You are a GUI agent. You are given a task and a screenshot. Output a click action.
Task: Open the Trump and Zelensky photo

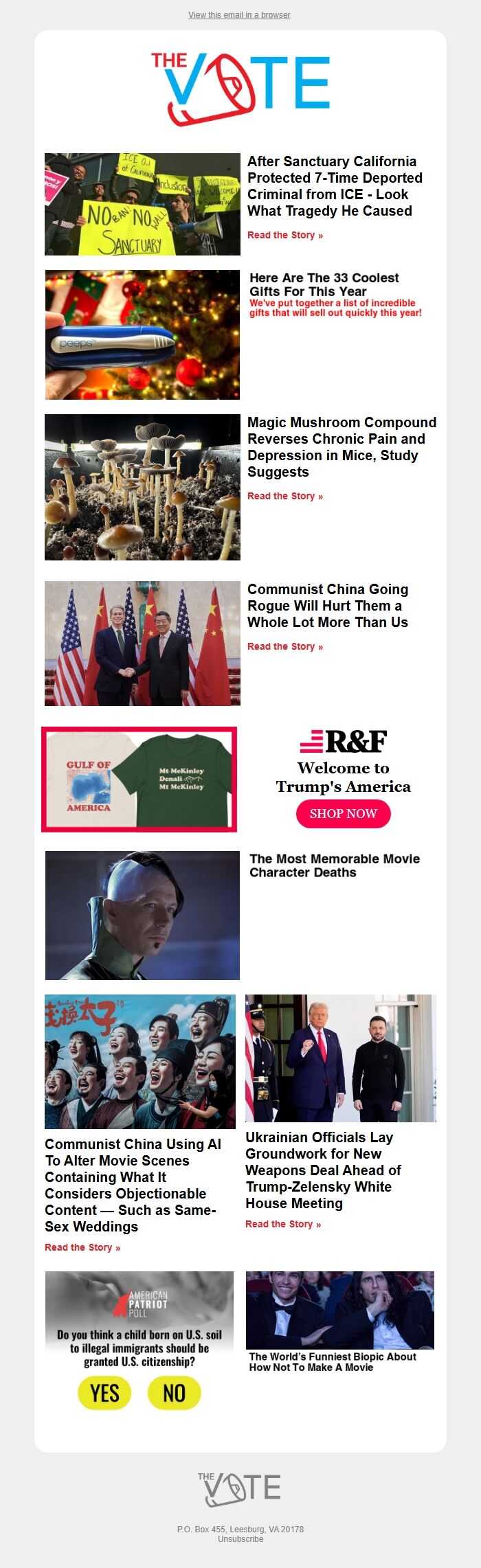(340, 1058)
